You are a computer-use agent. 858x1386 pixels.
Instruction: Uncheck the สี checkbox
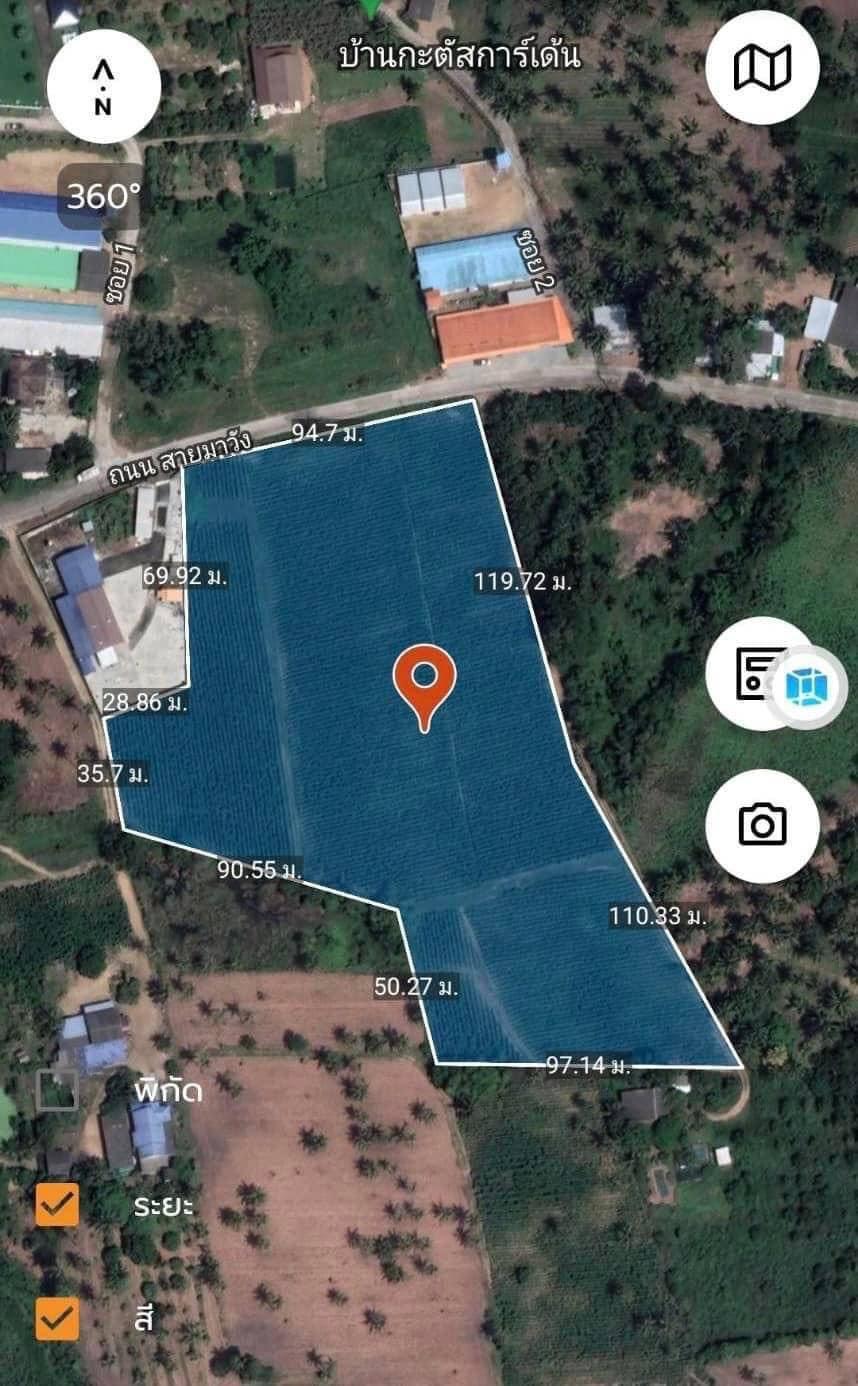pos(57,1318)
